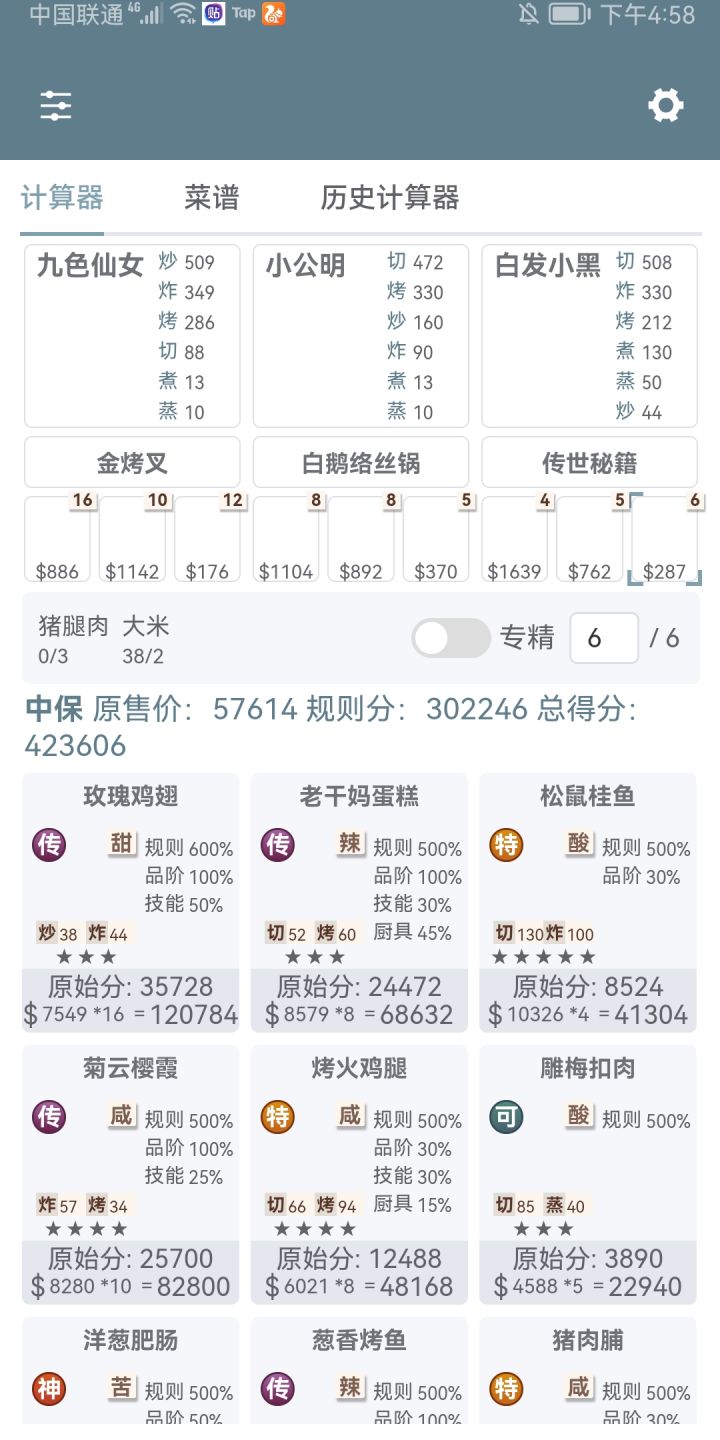
Task: Select the chef card 小公明
Action: pyautogui.click(x=361, y=336)
